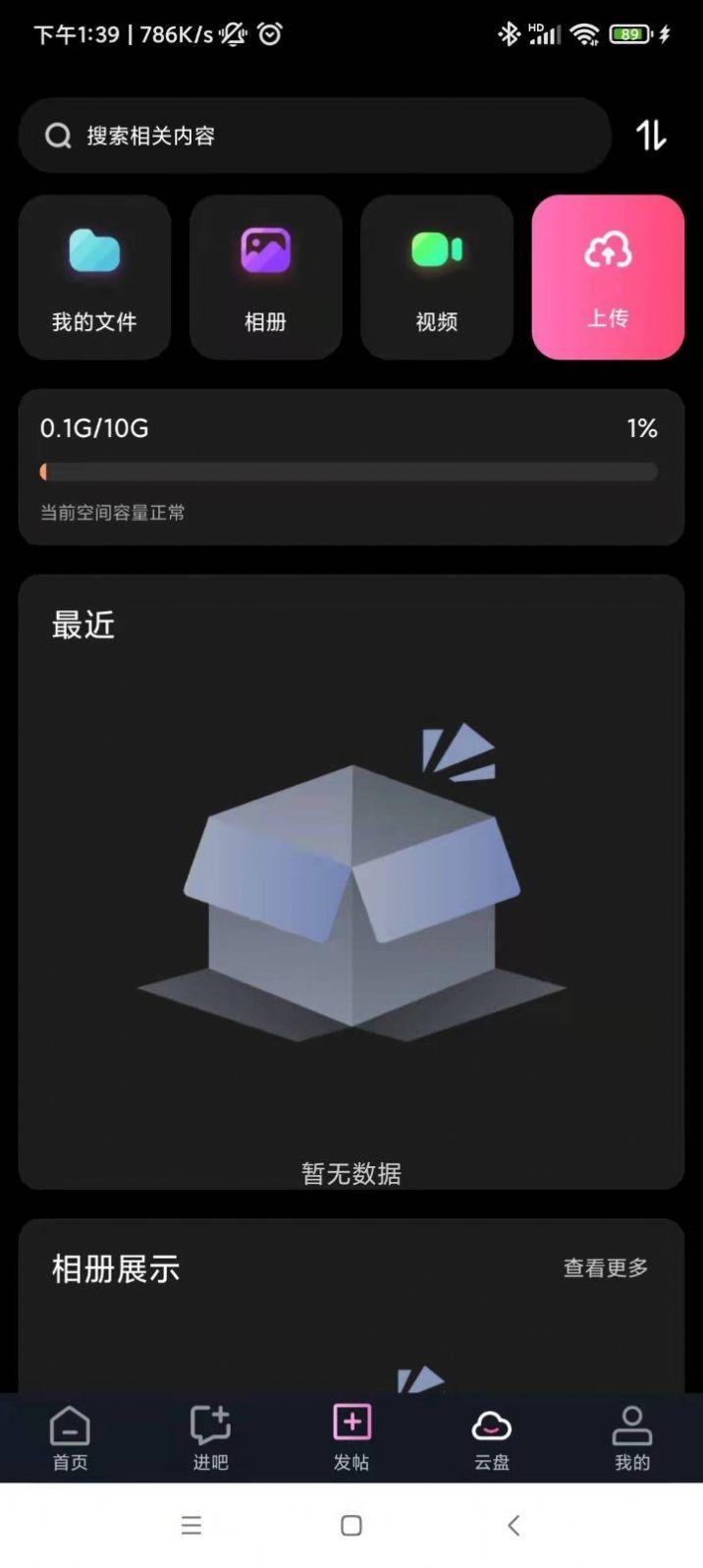The height and width of the screenshot is (1568, 703).
Task: Tap the search box 搜索相关内容
Action: [x=315, y=136]
